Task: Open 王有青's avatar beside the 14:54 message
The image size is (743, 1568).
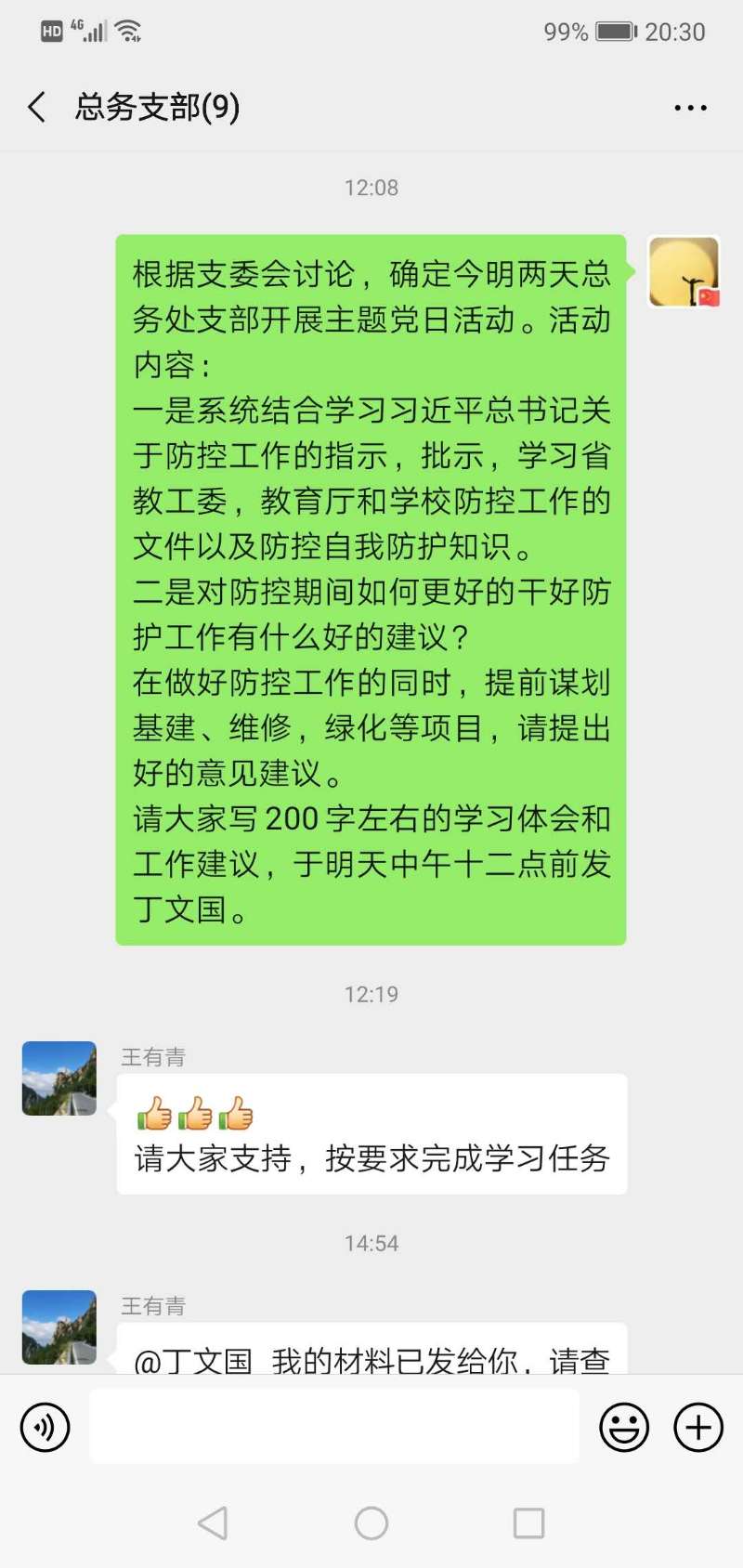Action: point(59,1327)
